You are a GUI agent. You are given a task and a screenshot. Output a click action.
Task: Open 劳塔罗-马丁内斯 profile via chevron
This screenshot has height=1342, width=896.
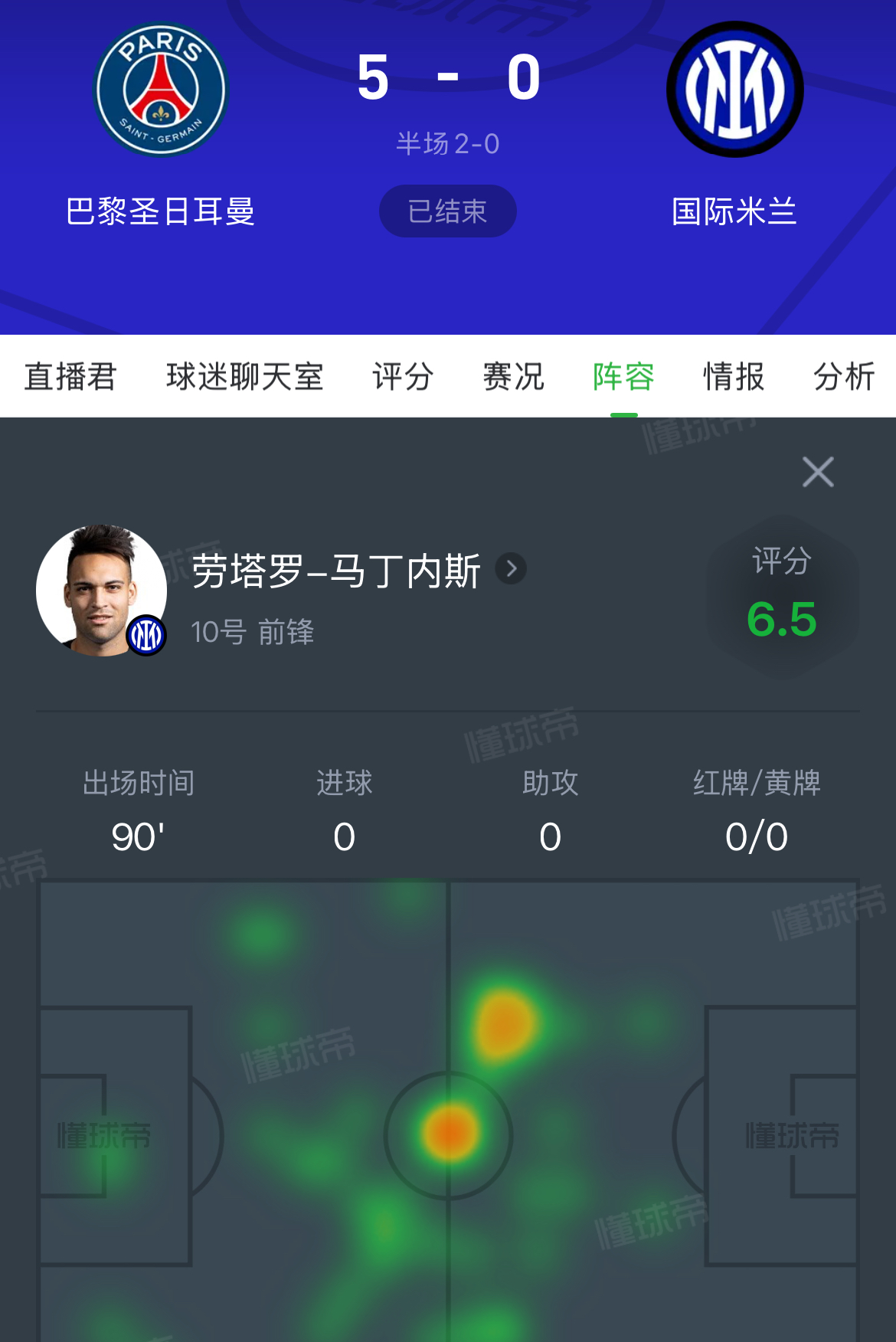point(511,569)
